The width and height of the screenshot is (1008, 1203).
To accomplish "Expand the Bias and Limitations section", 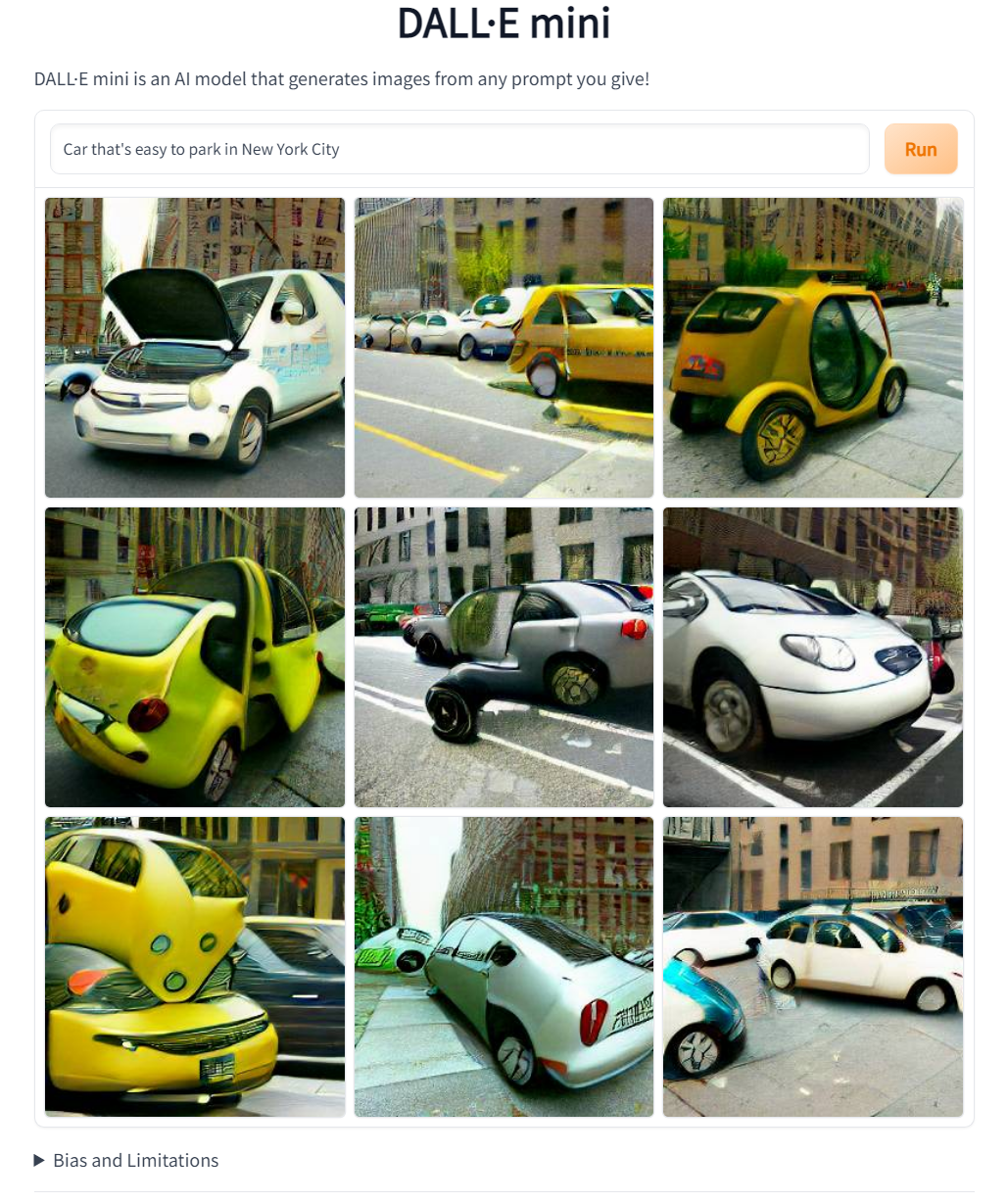I will click(126, 1160).
